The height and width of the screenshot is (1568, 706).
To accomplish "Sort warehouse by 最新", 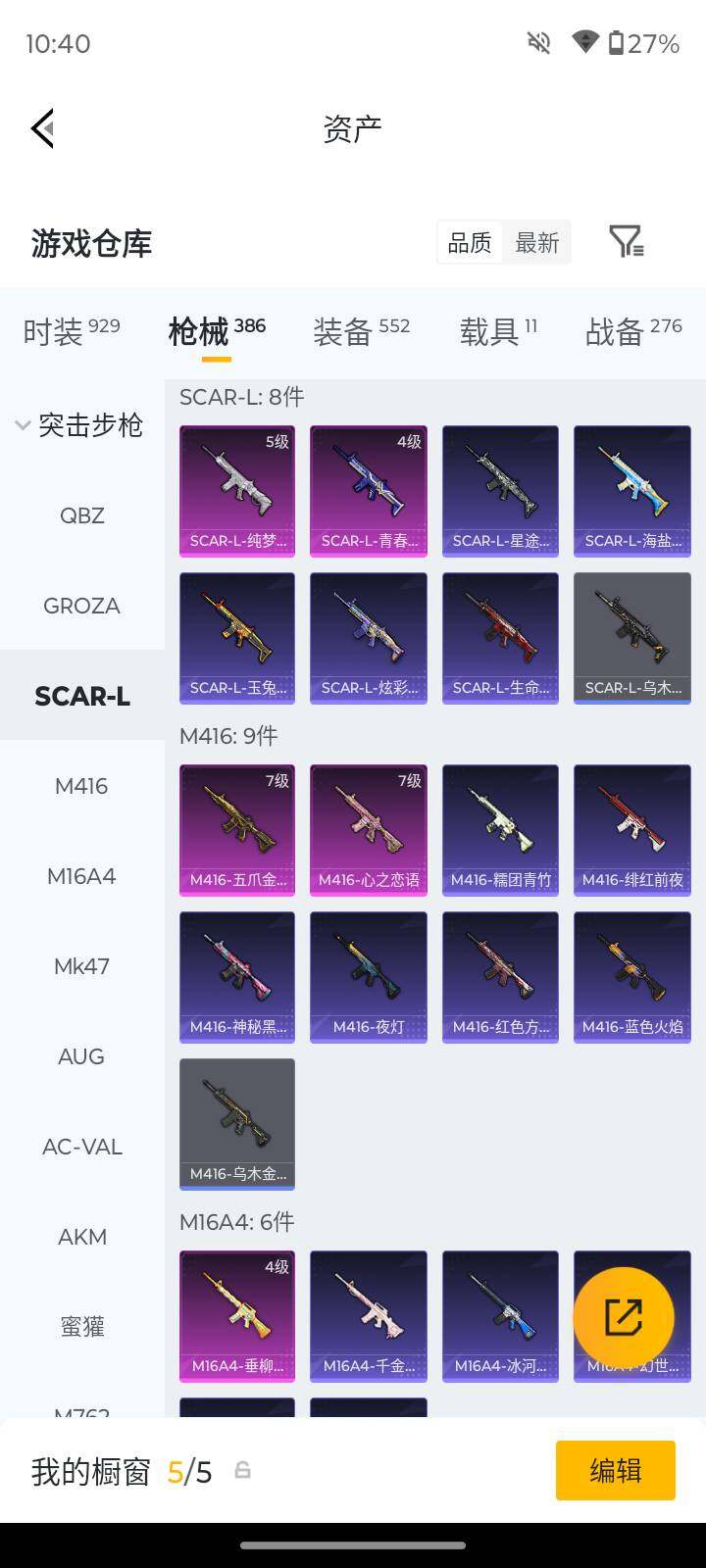I will pyautogui.click(x=536, y=243).
